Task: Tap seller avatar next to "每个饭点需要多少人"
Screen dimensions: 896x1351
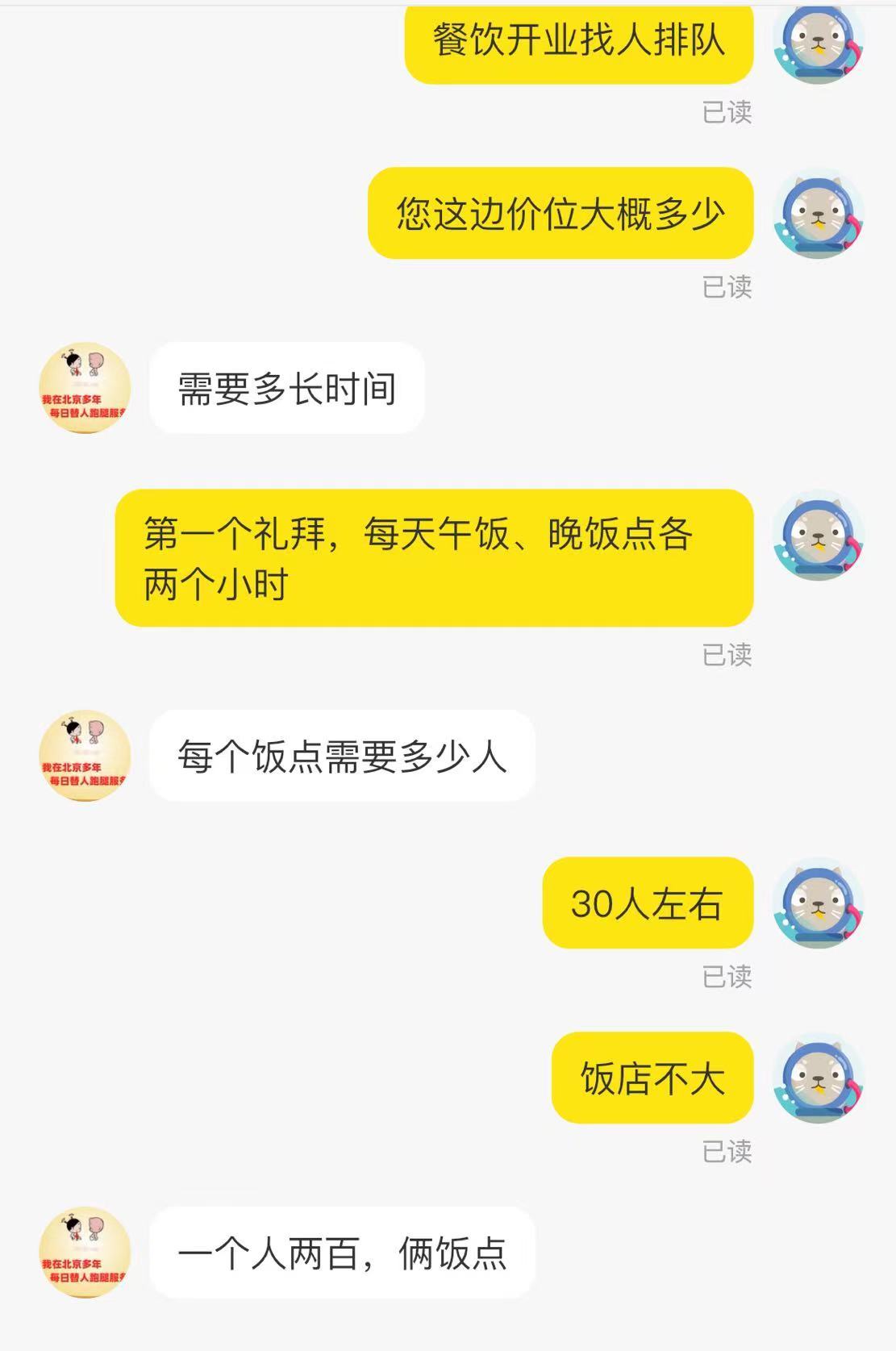Action: 85,756
